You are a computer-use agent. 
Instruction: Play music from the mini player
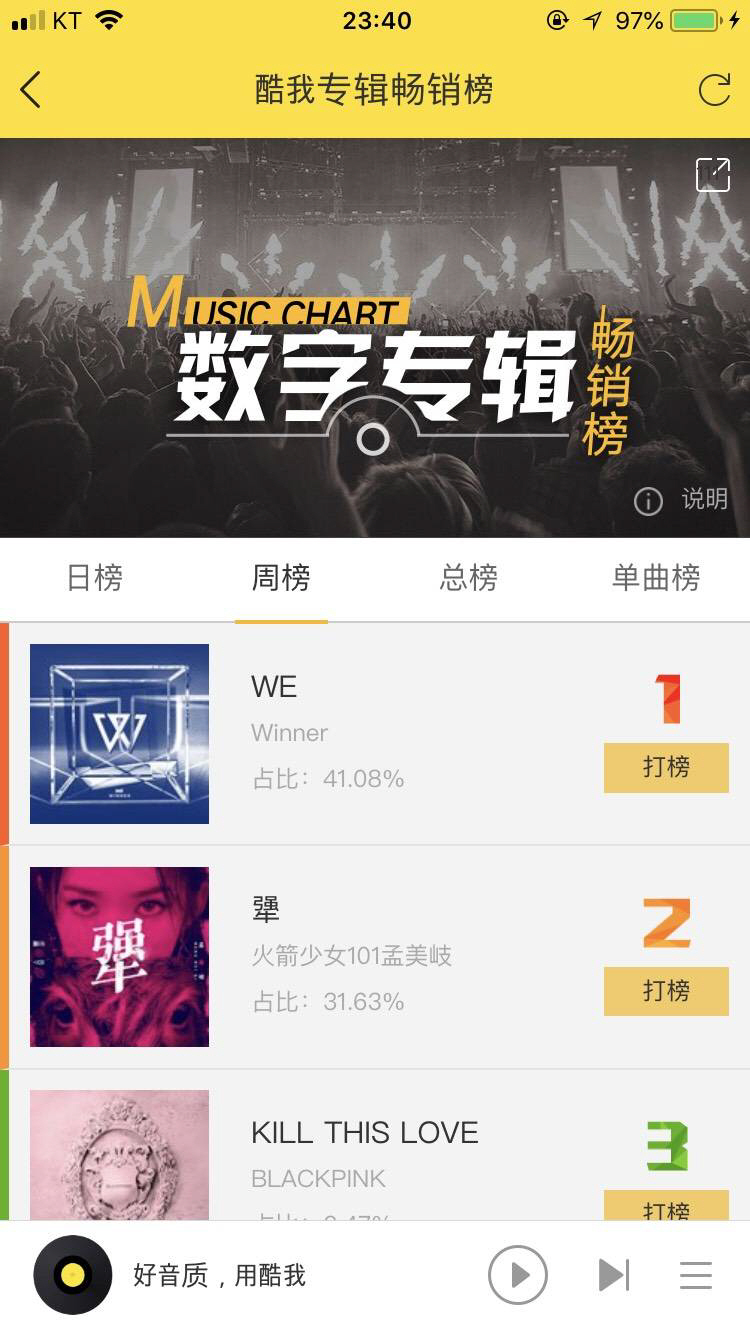pyautogui.click(x=517, y=1275)
